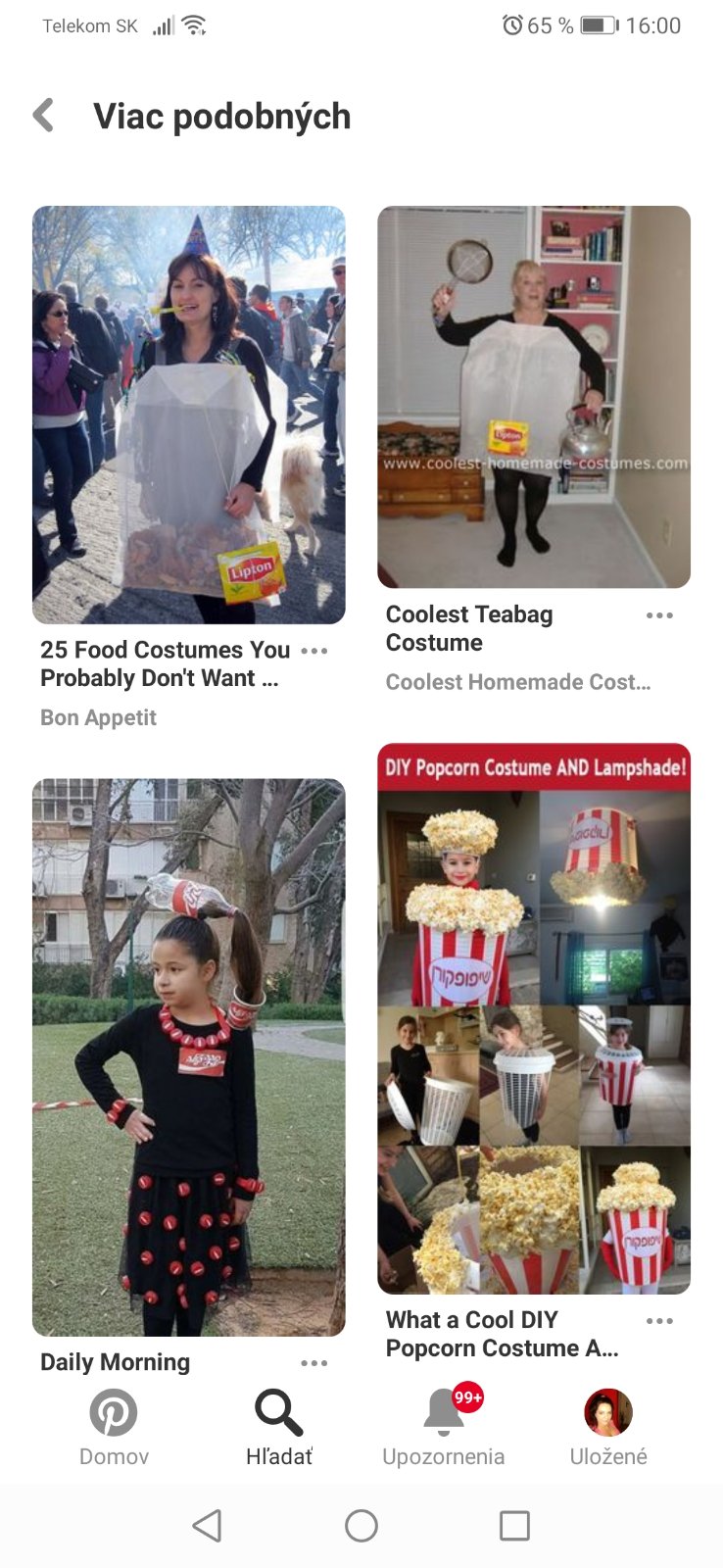The width and height of the screenshot is (723, 1568).
Task: Show options for Coolest Teabag Costume pin
Action: [659, 615]
